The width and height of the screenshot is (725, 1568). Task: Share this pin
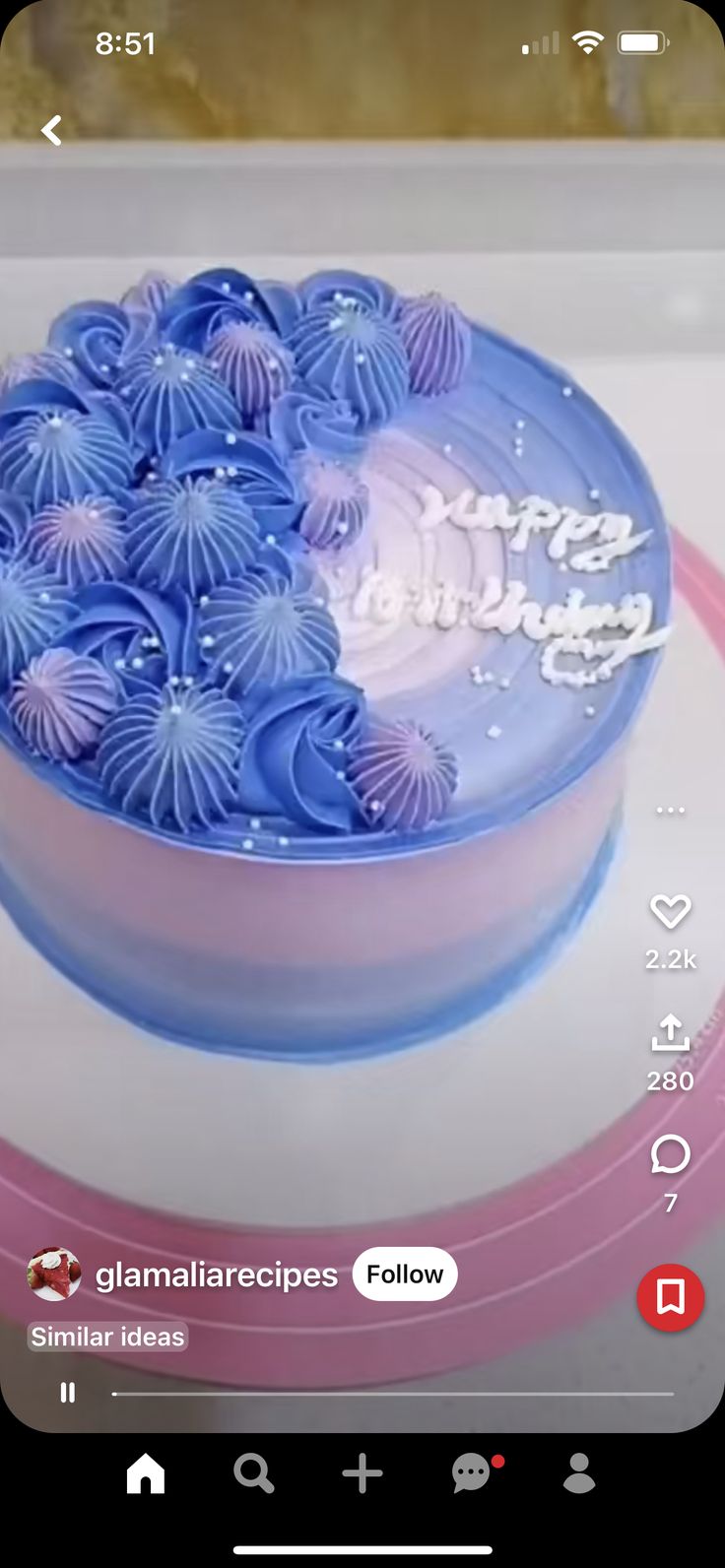click(670, 1034)
